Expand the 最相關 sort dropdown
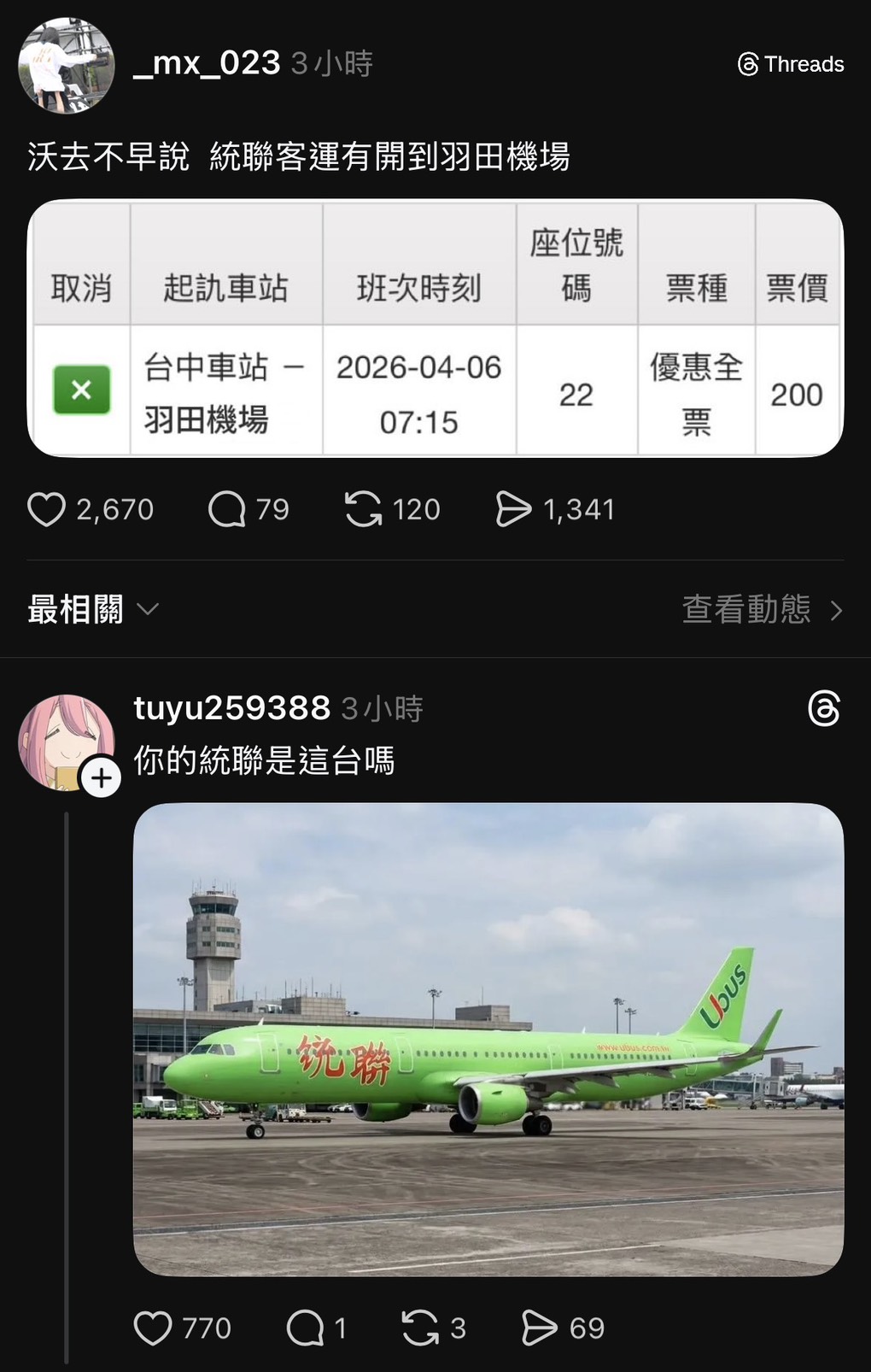This screenshot has width=871, height=1372. tap(93, 610)
